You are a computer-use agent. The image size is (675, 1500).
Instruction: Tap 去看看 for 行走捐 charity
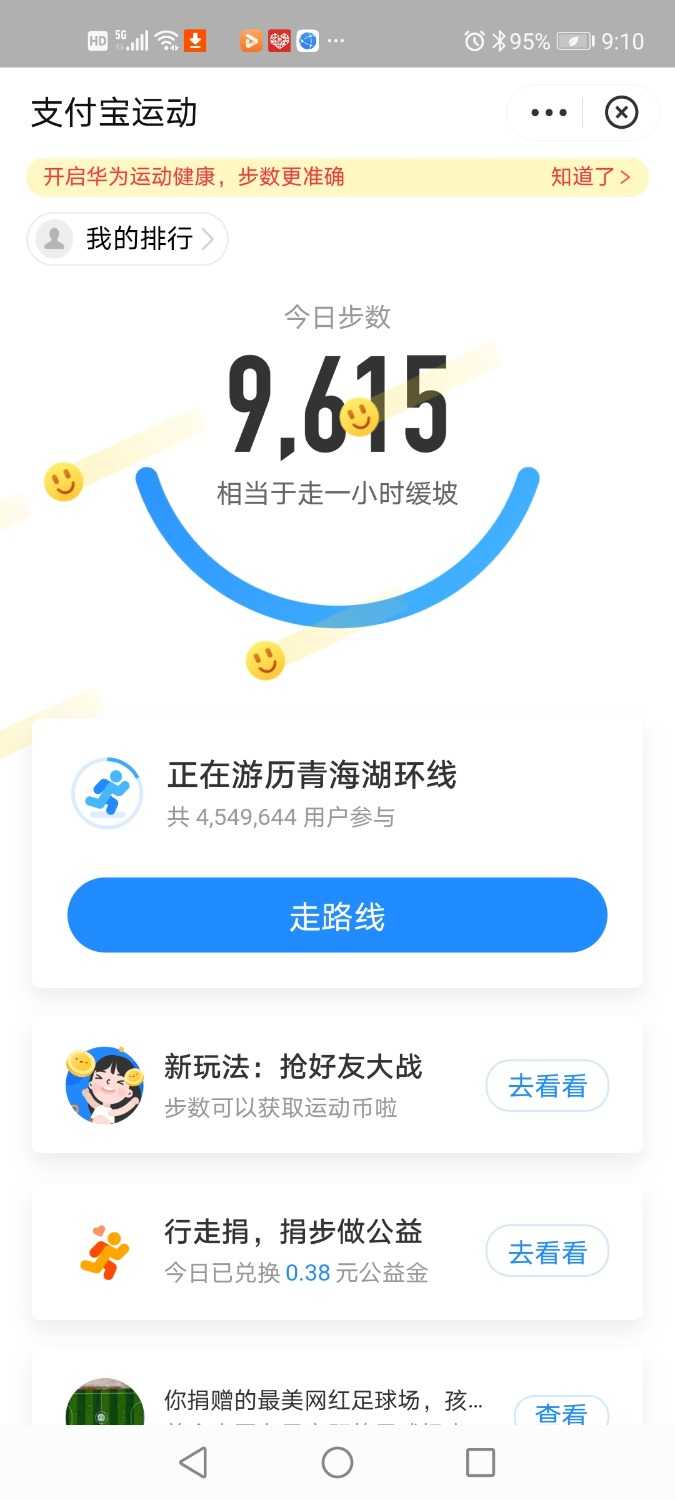click(x=547, y=1252)
